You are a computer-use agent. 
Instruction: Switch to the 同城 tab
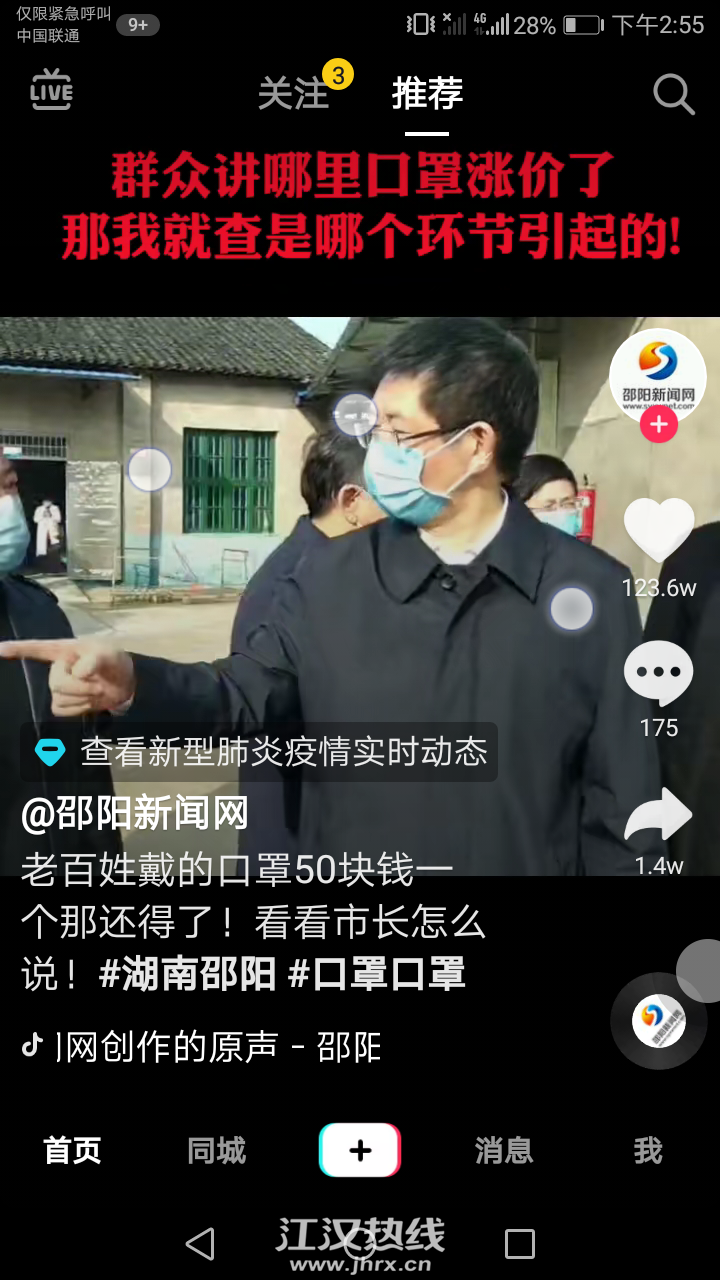point(216,1151)
